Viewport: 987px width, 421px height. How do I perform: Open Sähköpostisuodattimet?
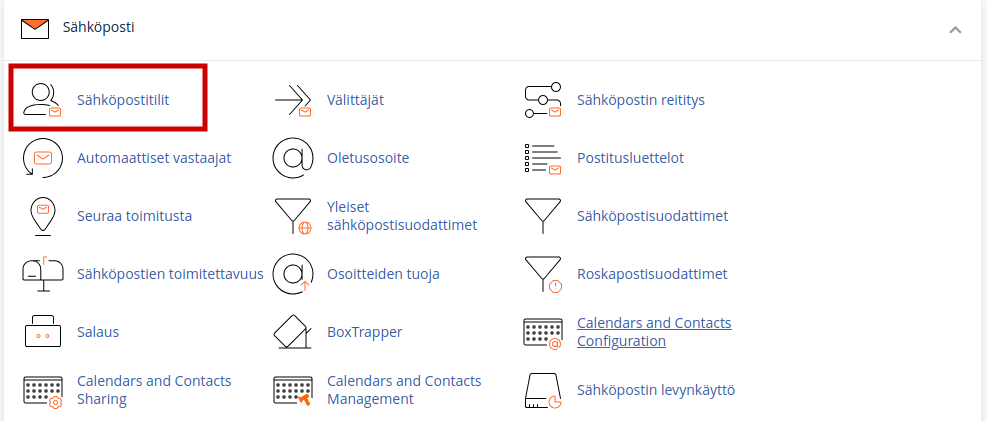(x=652, y=216)
